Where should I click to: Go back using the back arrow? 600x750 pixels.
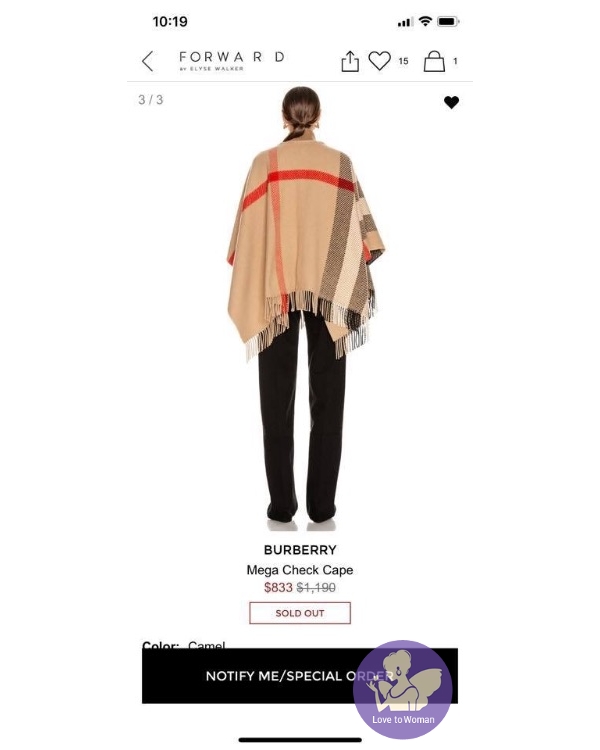click(148, 62)
